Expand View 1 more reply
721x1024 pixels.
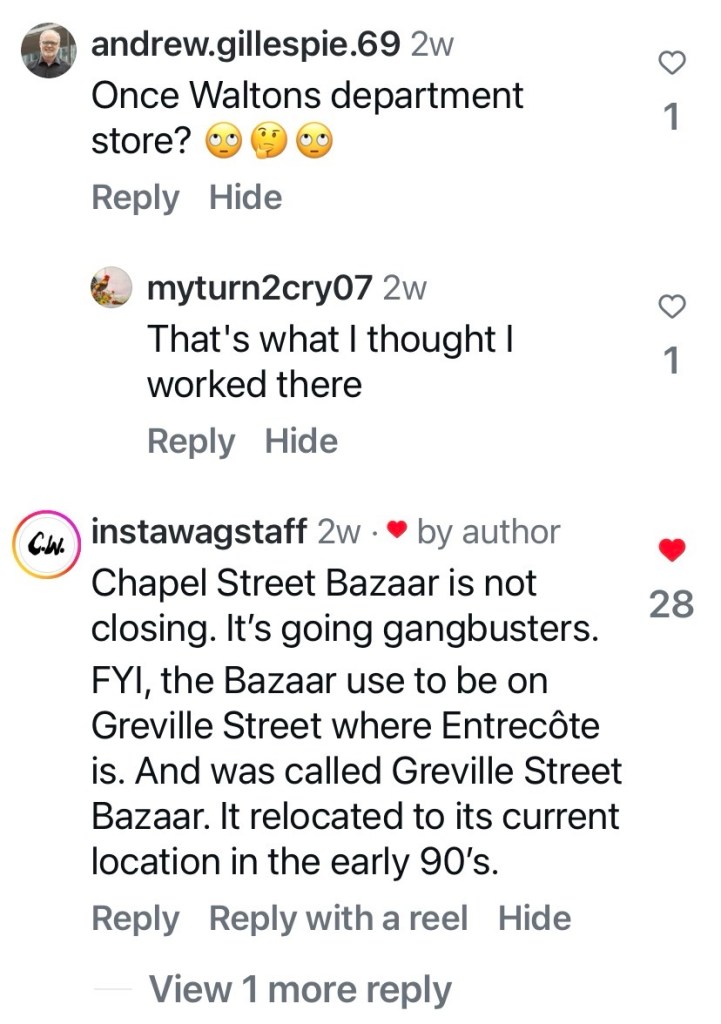coord(300,990)
